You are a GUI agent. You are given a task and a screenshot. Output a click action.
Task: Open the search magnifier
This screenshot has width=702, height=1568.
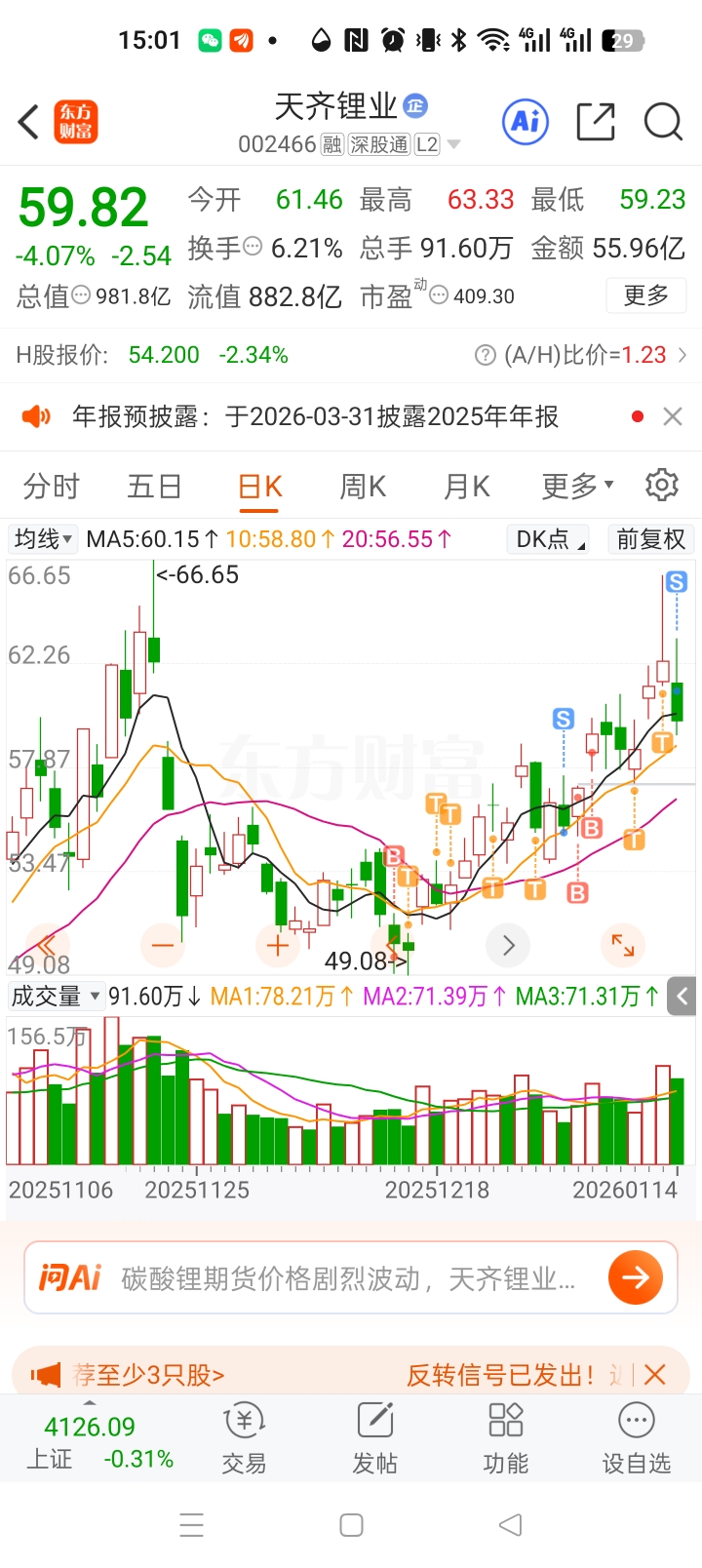tap(663, 122)
